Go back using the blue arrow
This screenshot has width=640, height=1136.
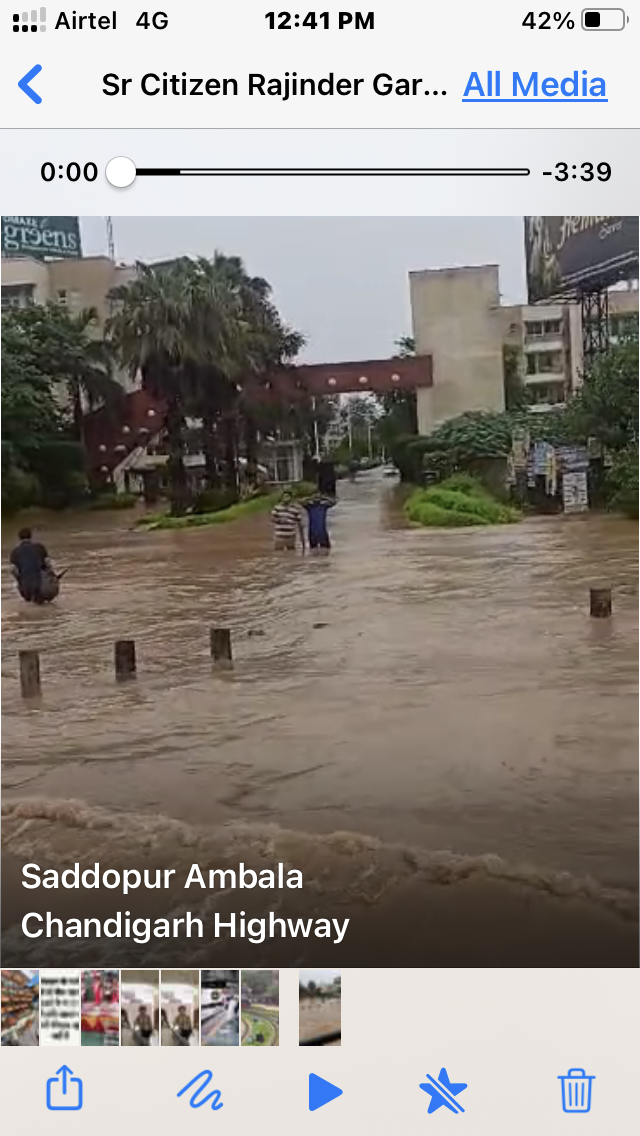[30, 84]
